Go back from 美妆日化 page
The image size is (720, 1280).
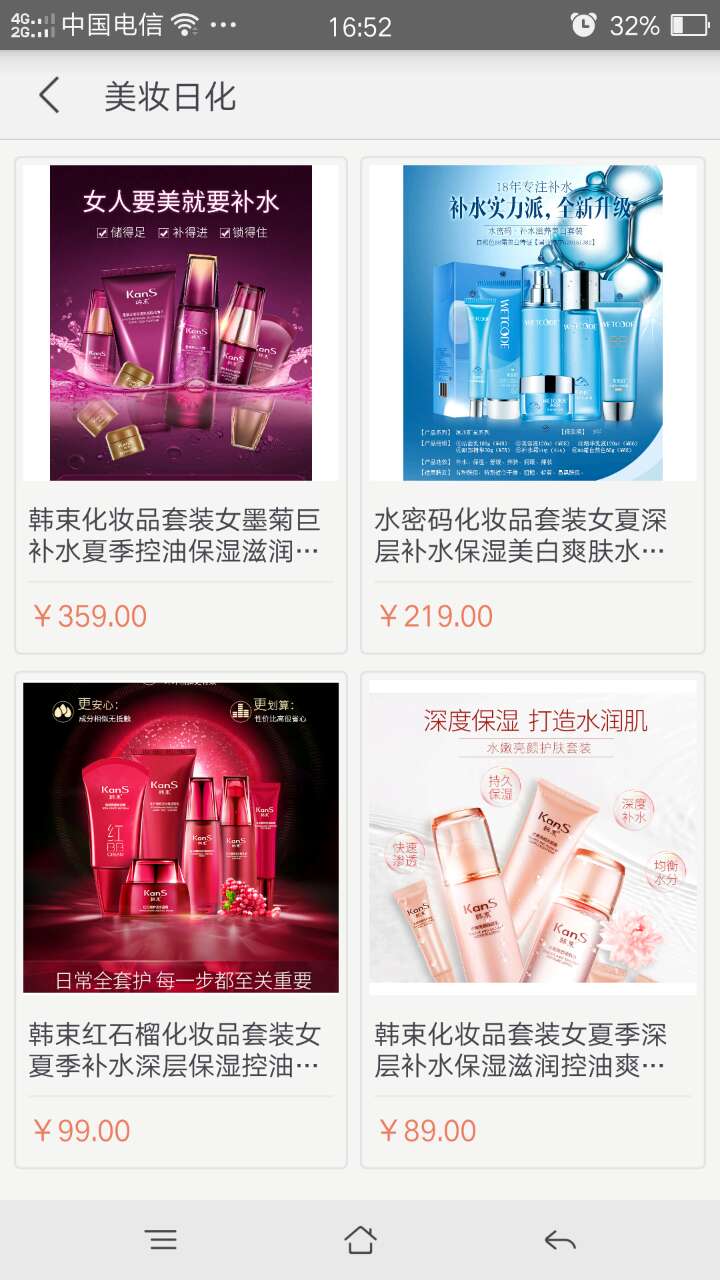48,96
